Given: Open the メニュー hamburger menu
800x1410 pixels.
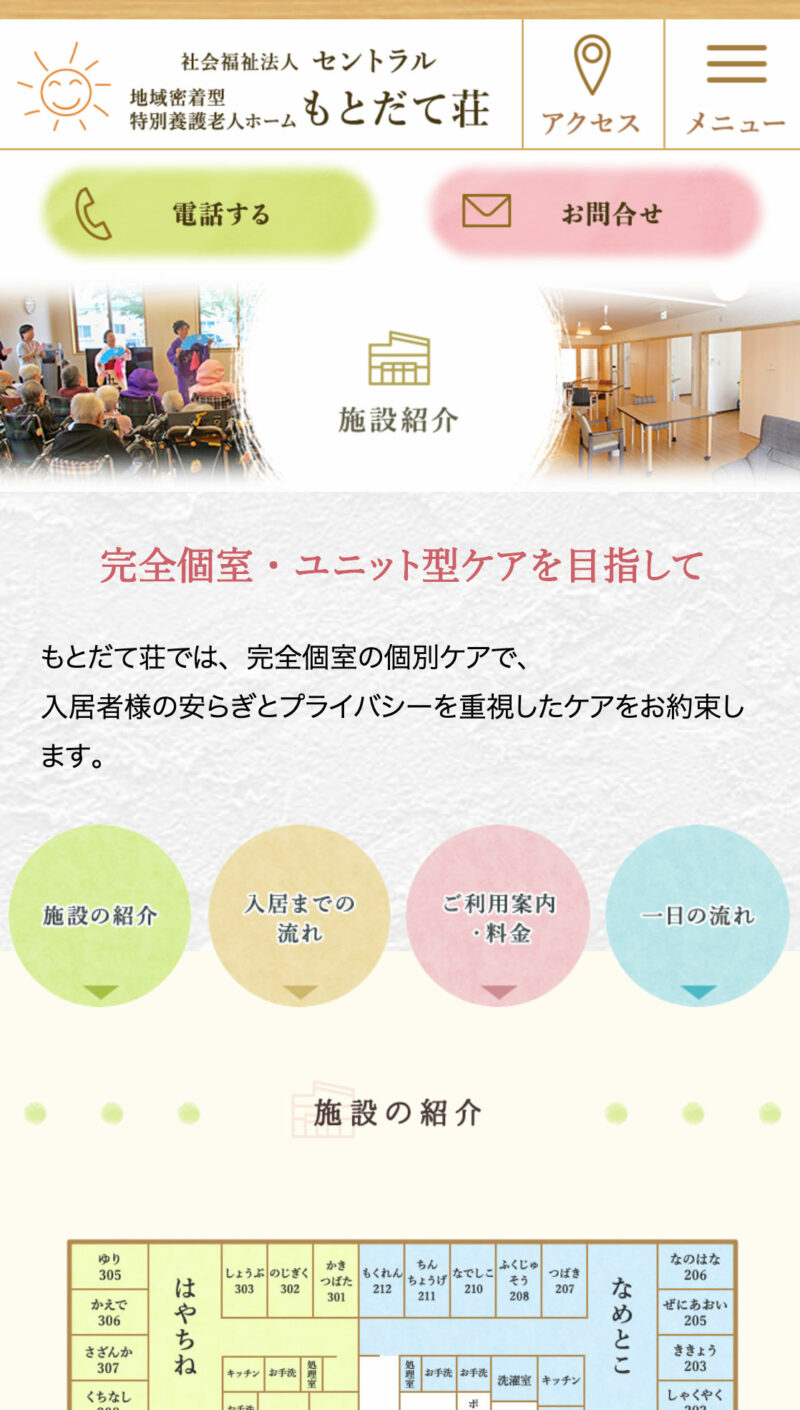Looking at the screenshot, I should coord(735,86).
